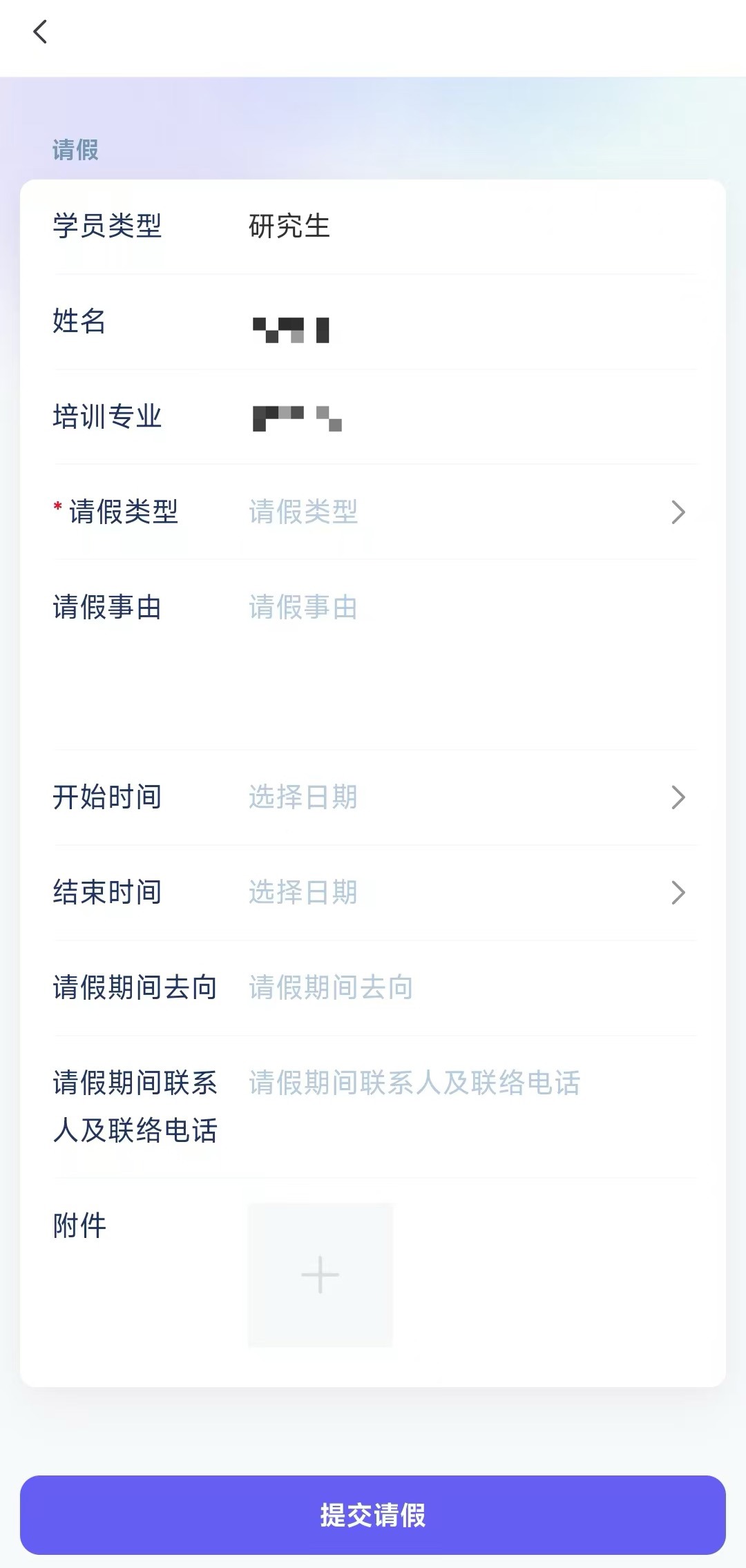The image size is (746, 1568).
Task: Go back using the top-left arrow
Action: 40,32
